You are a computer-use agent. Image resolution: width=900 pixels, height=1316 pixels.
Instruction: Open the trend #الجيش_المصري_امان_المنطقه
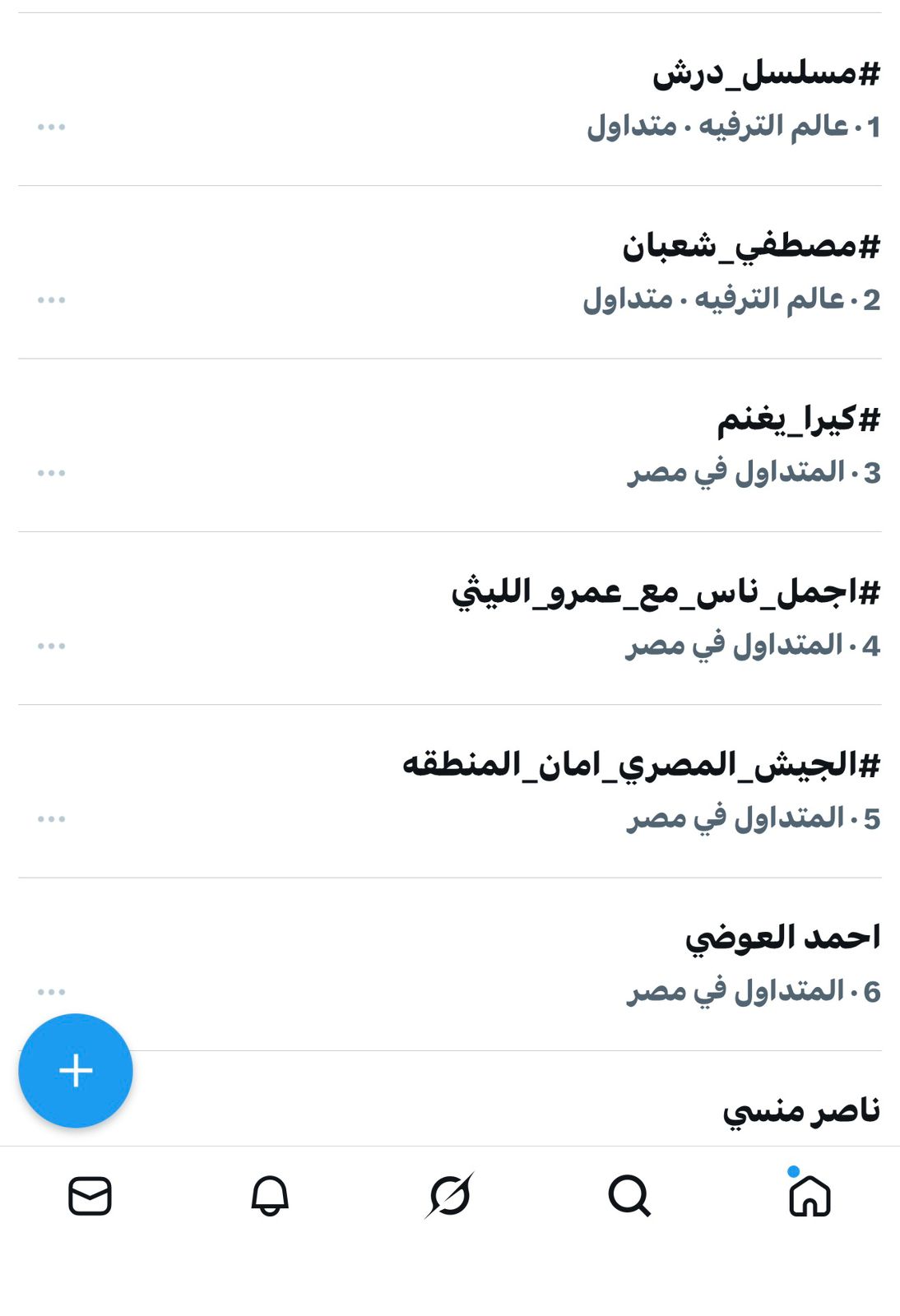(x=640, y=765)
